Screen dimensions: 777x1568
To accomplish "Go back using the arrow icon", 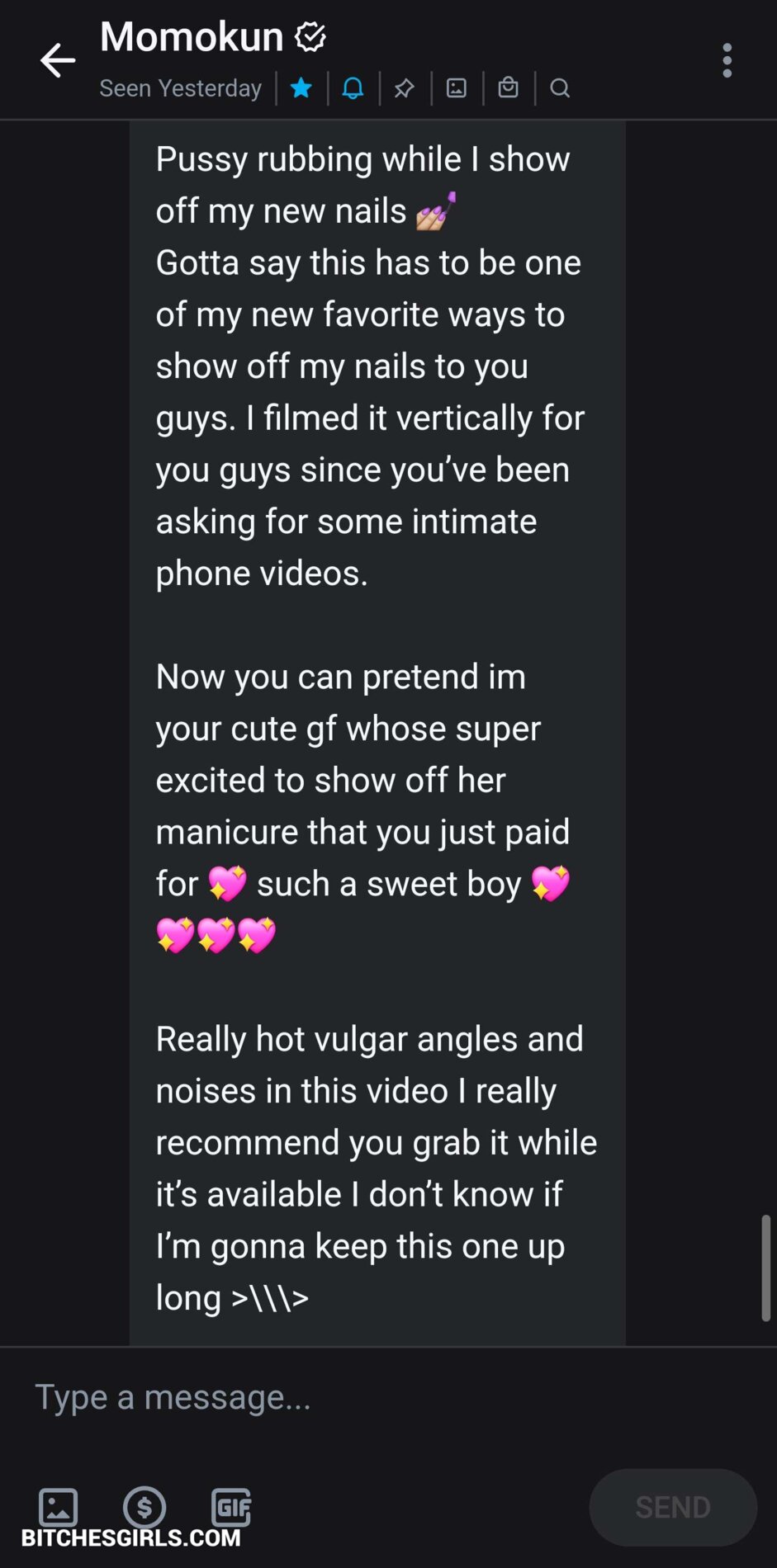I will pos(57,60).
